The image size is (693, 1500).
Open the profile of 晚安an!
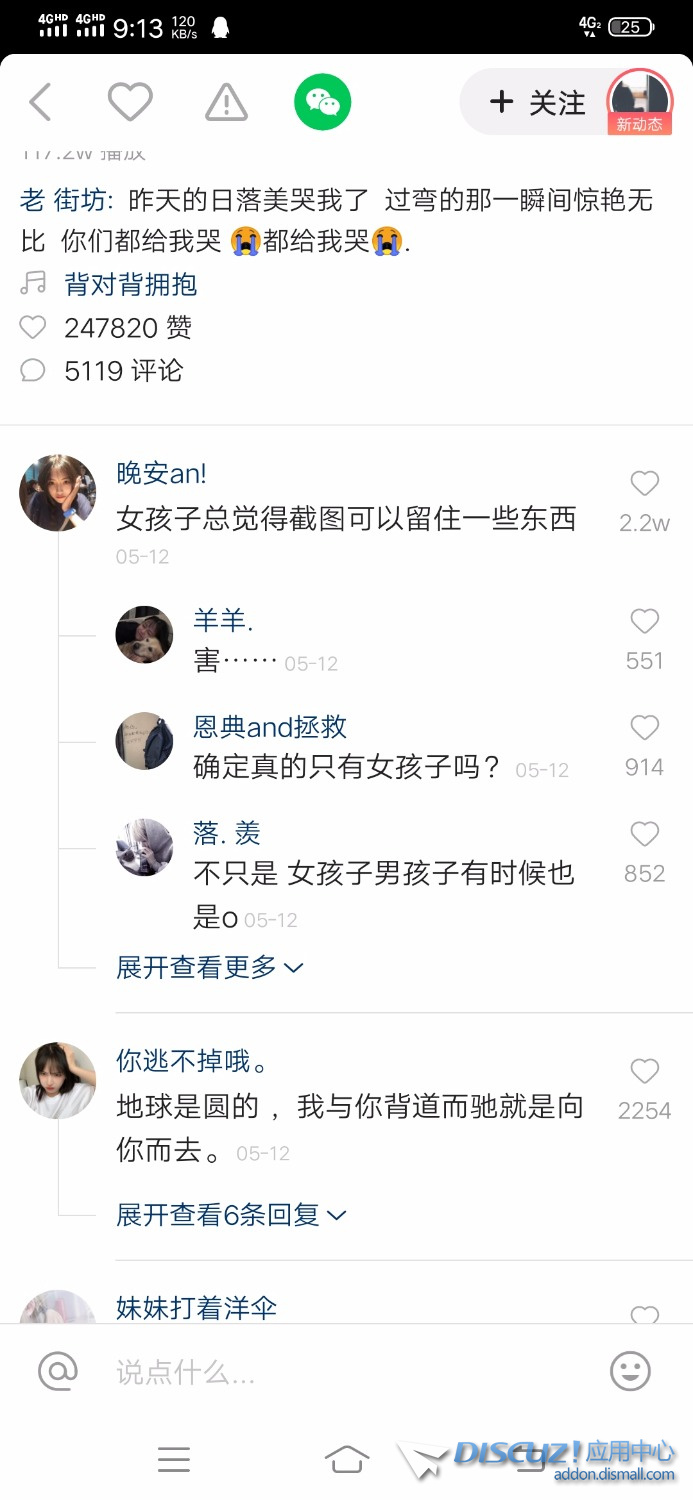click(58, 492)
